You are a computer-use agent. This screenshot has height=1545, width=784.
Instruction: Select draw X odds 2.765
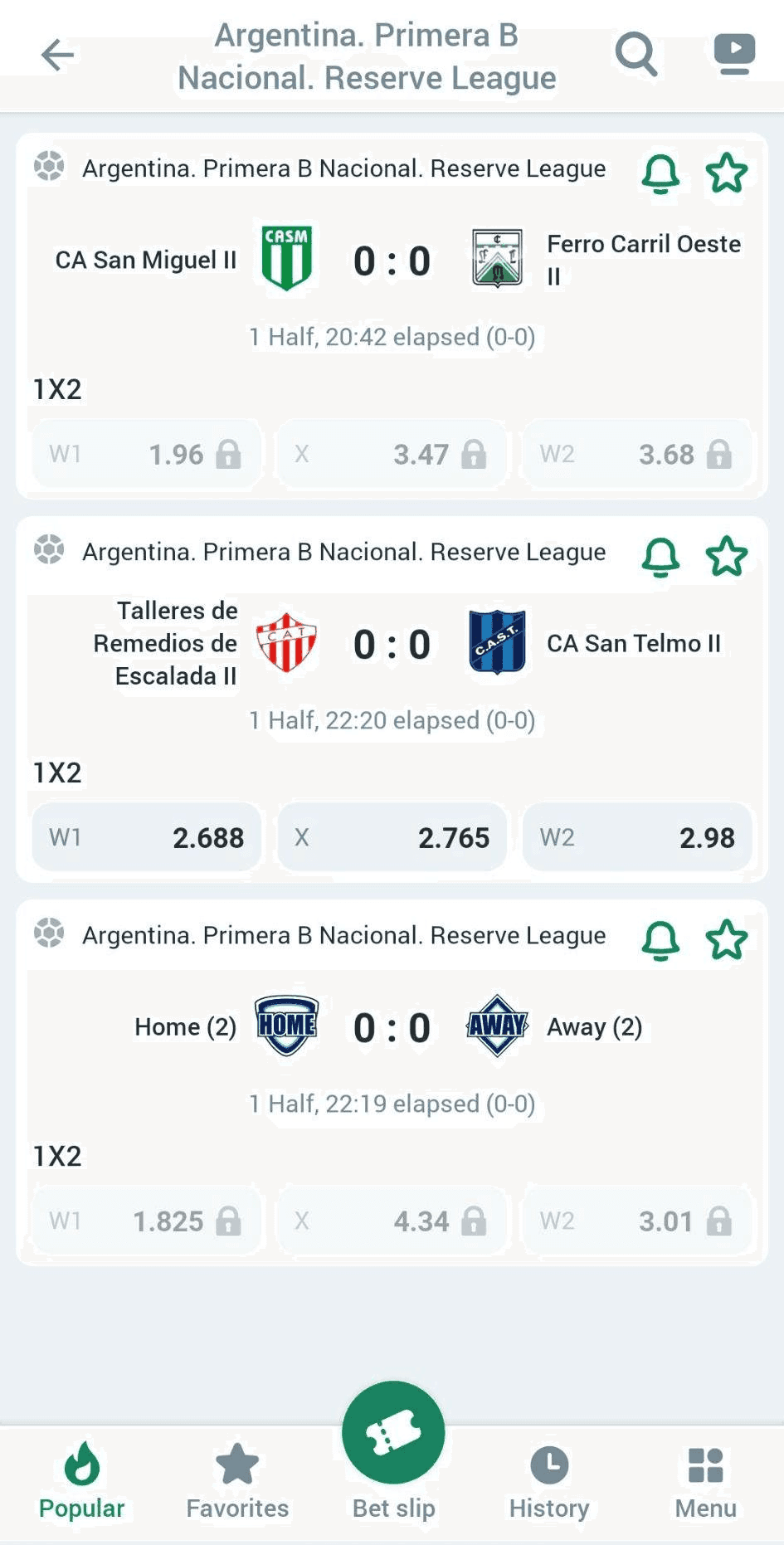coord(392,837)
